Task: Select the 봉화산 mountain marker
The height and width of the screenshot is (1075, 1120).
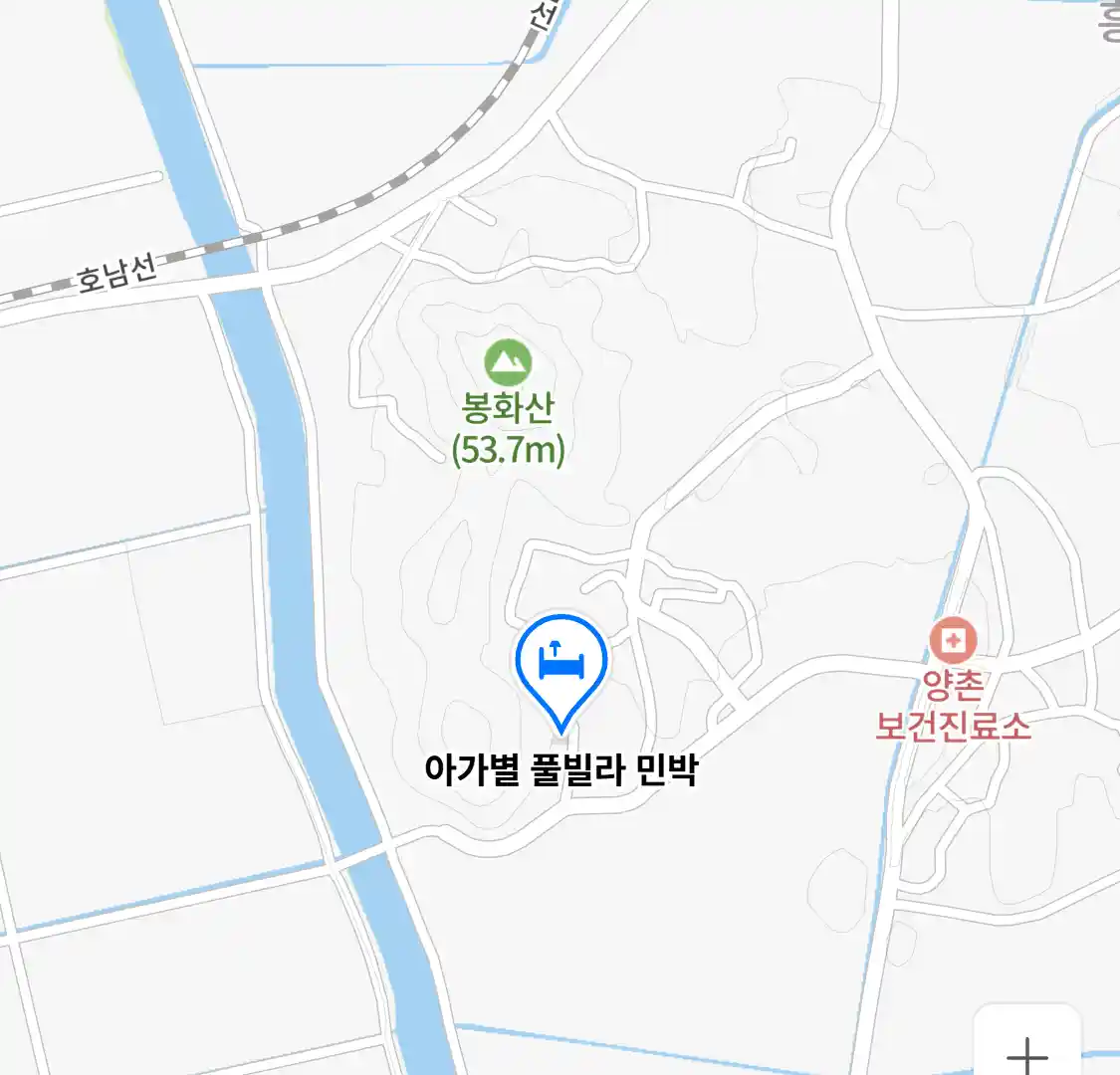Action: pyautogui.click(x=508, y=362)
